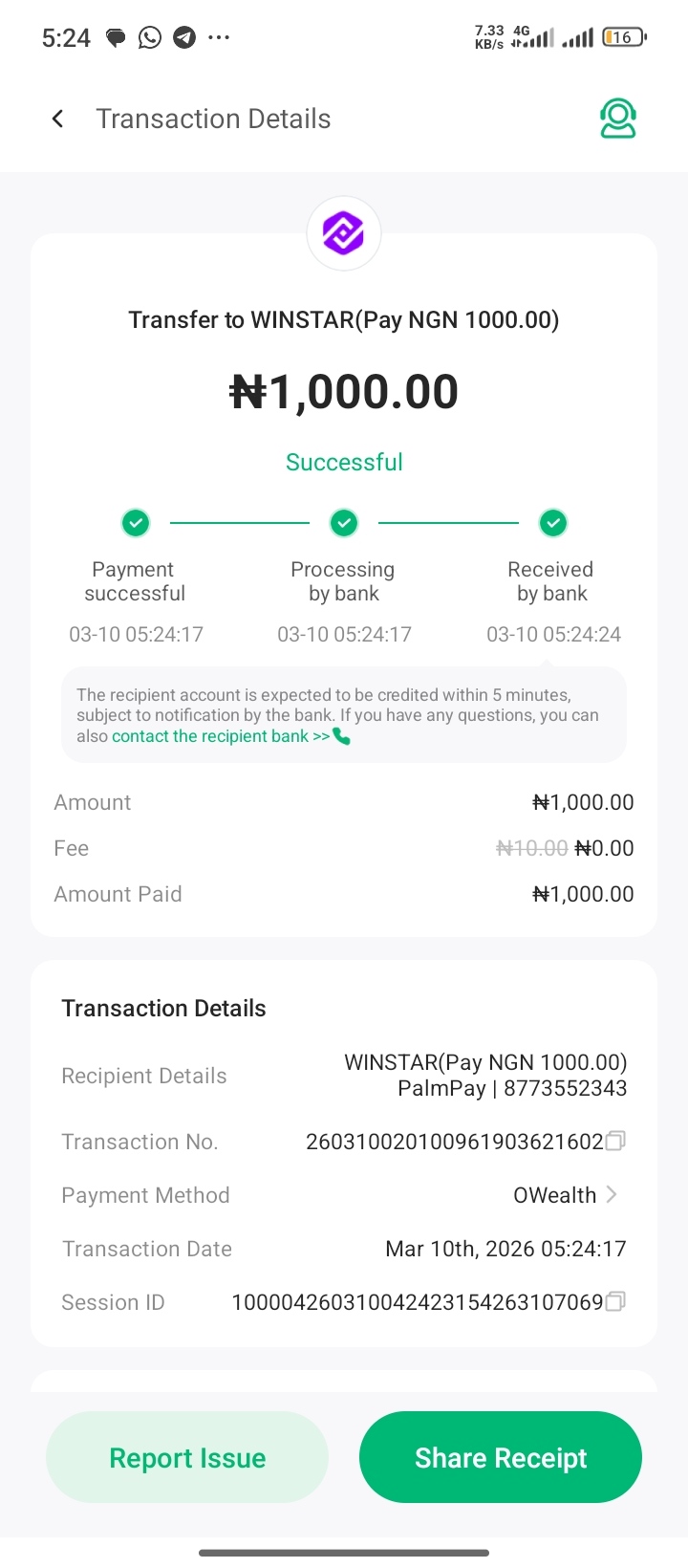Copy the Session ID
Screen dimensions: 688x1568
tap(616, 1301)
